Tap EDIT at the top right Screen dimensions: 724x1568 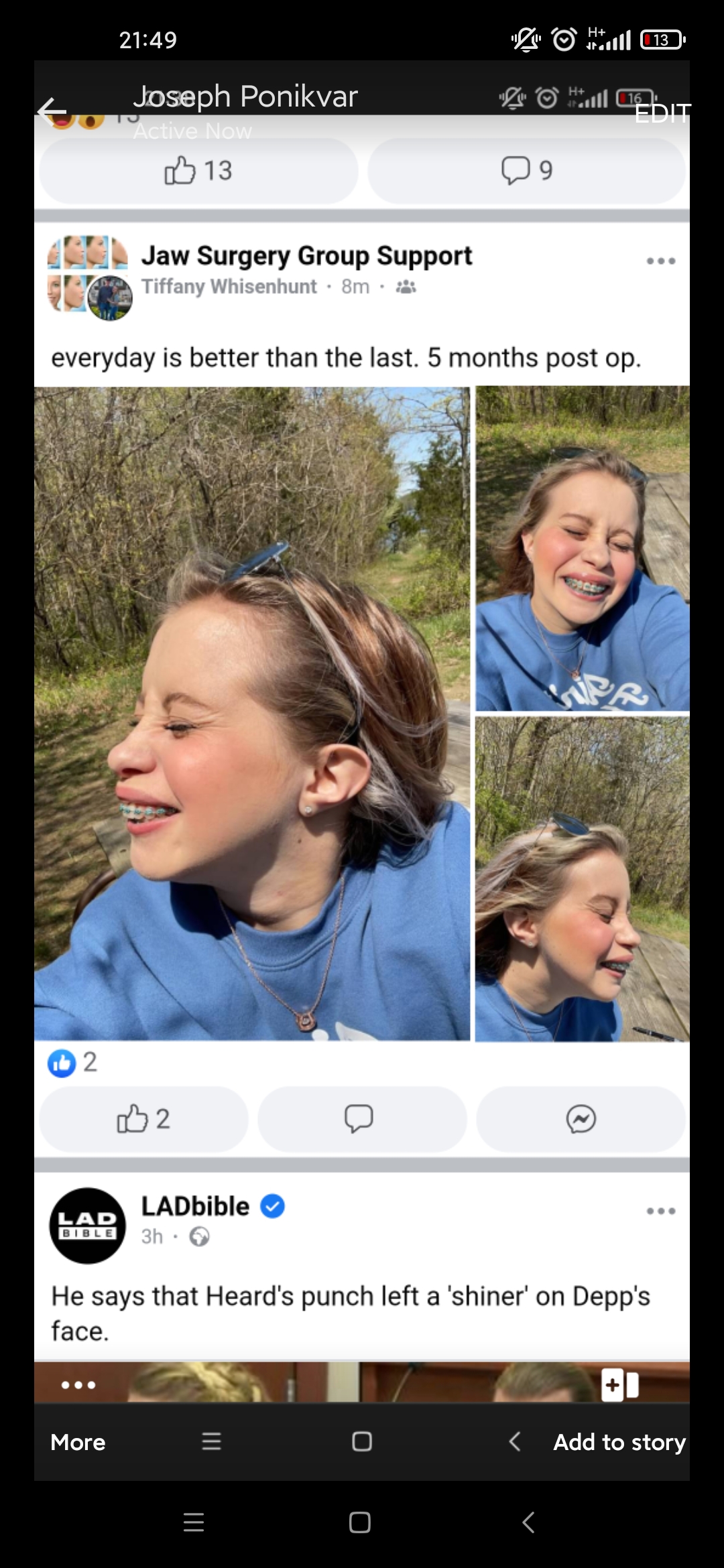[662, 113]
